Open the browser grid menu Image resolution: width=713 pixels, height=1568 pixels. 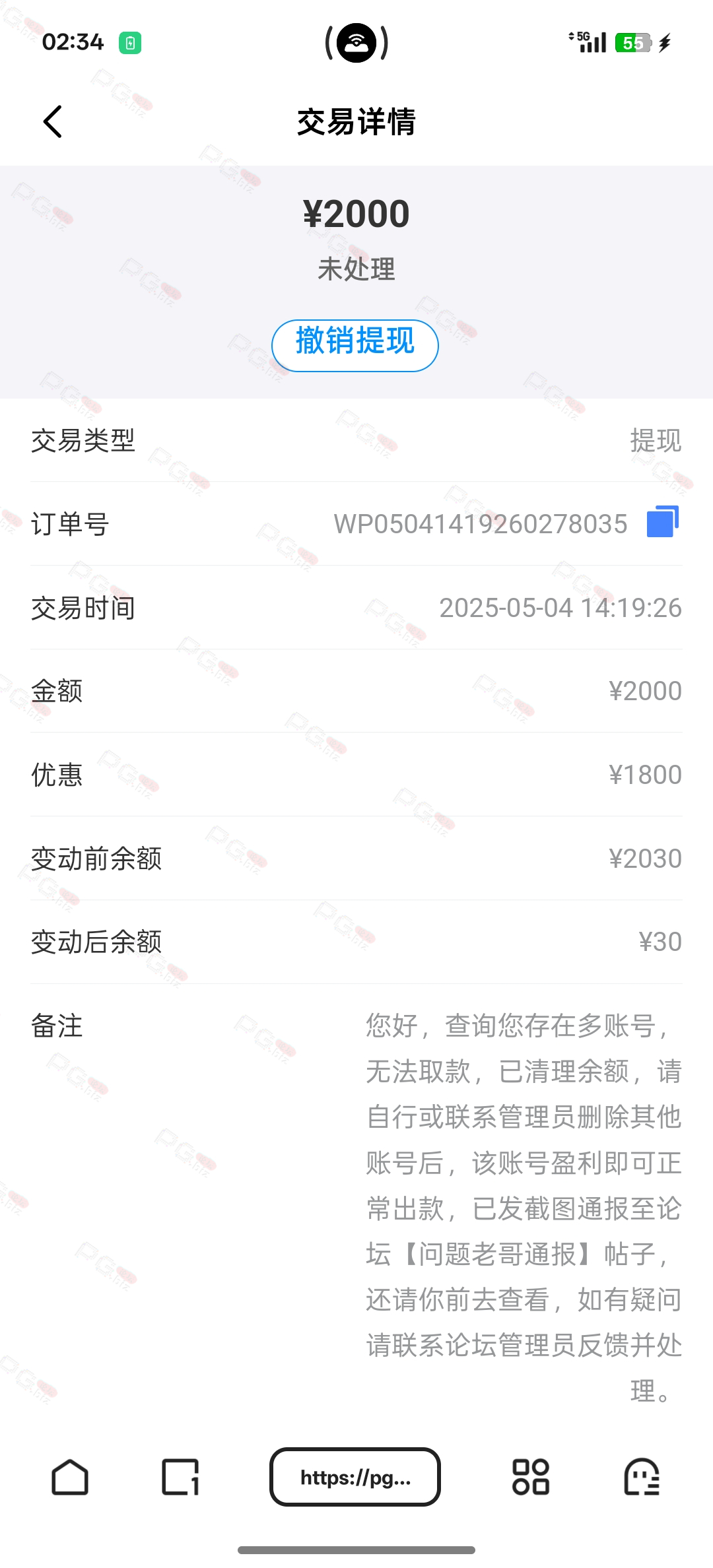coord(531,1477)
